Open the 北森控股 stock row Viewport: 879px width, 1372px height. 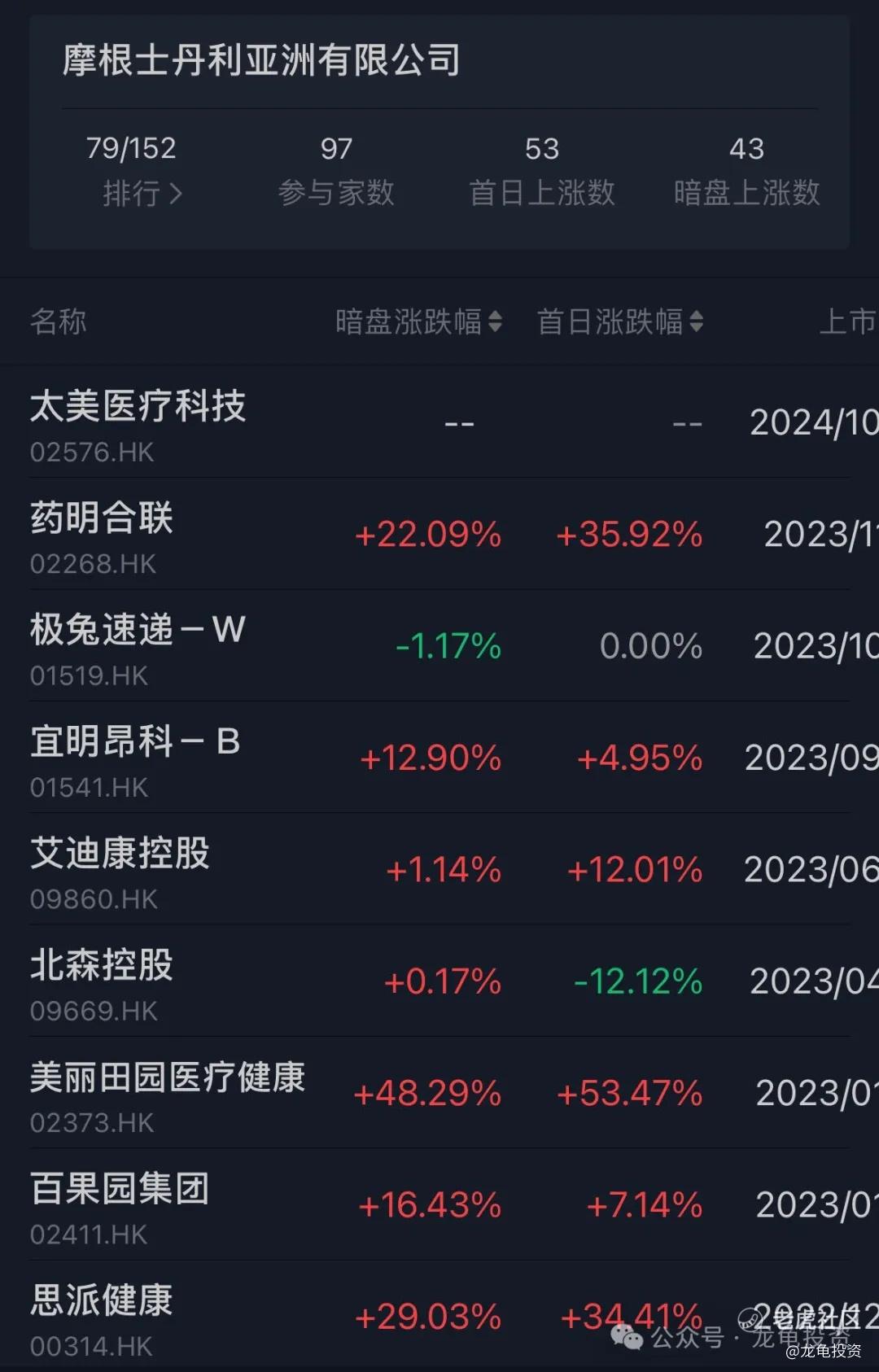439,981
